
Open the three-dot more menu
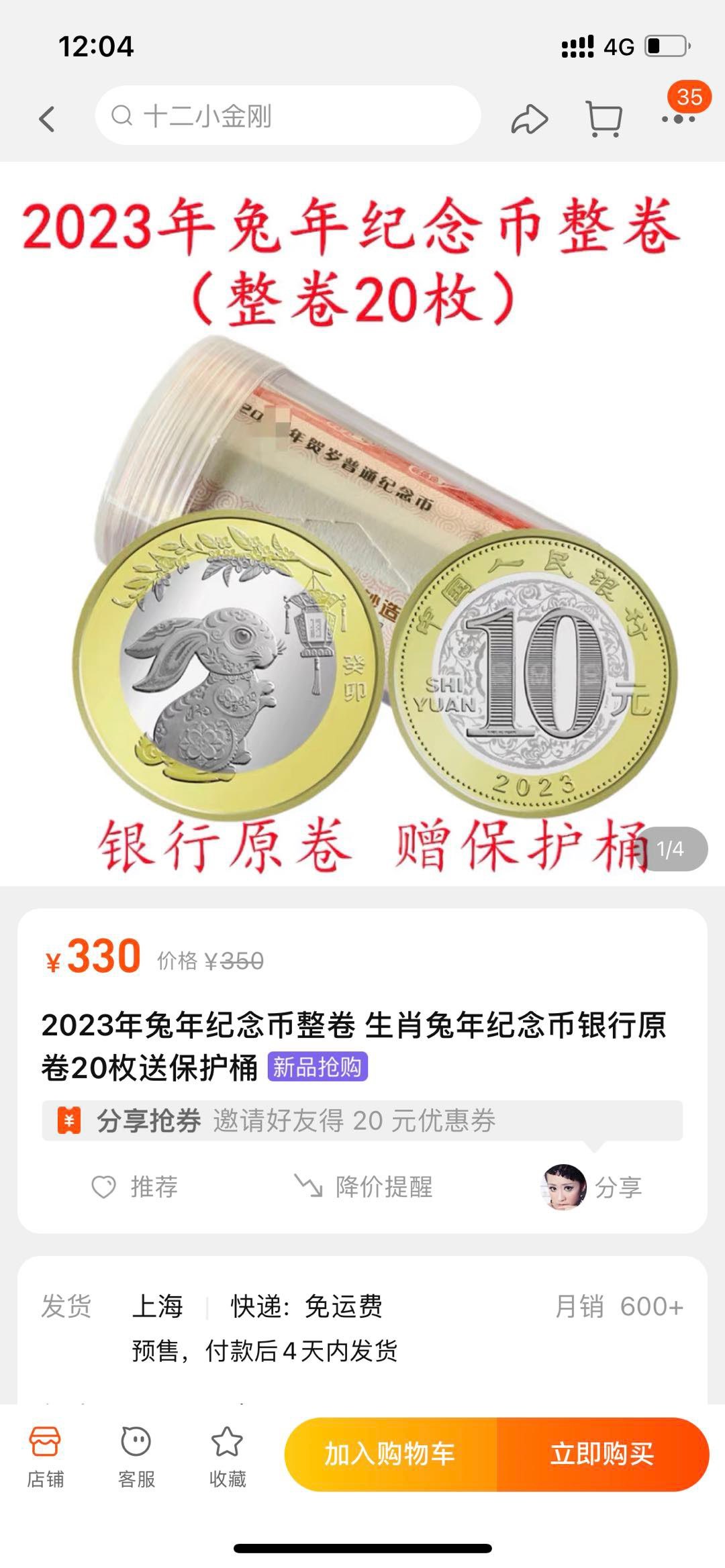[678, 119]
